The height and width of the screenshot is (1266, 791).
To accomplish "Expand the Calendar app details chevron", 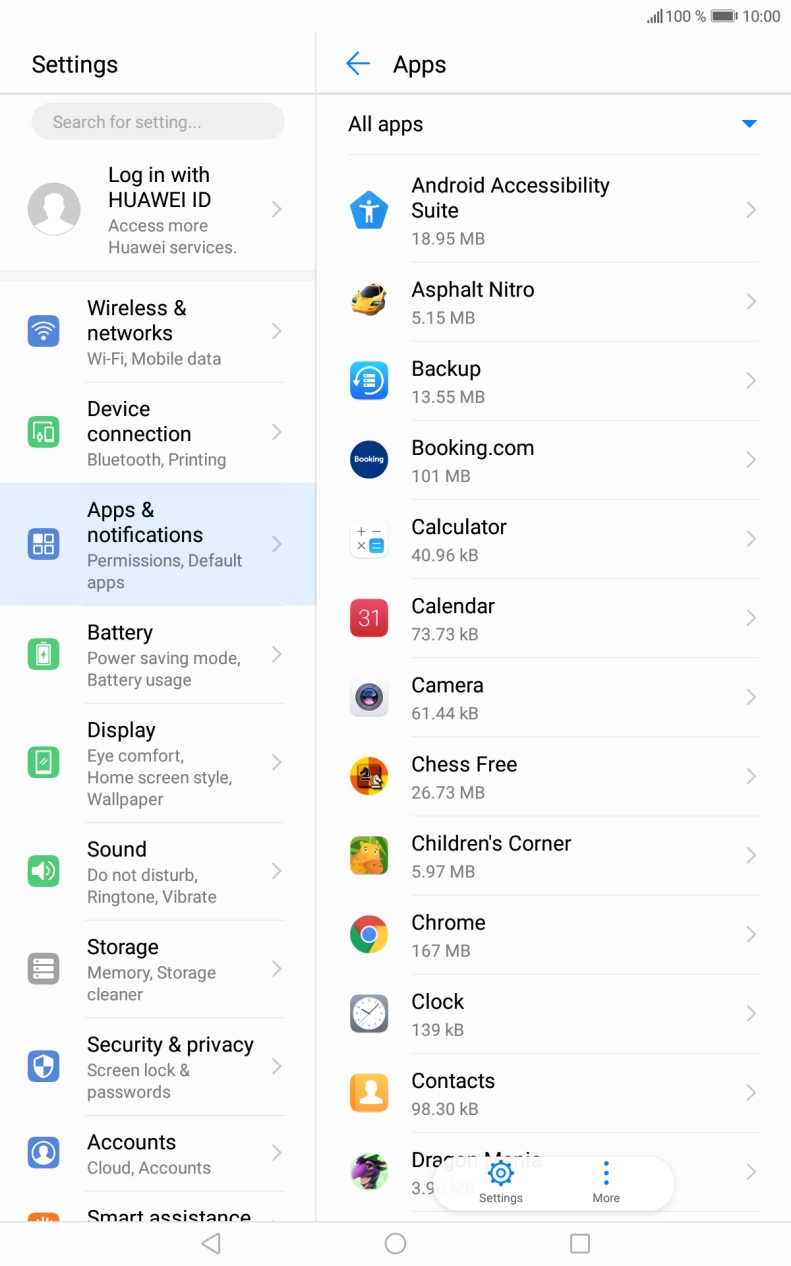I will pyautogui.click(x=752, y=617).
